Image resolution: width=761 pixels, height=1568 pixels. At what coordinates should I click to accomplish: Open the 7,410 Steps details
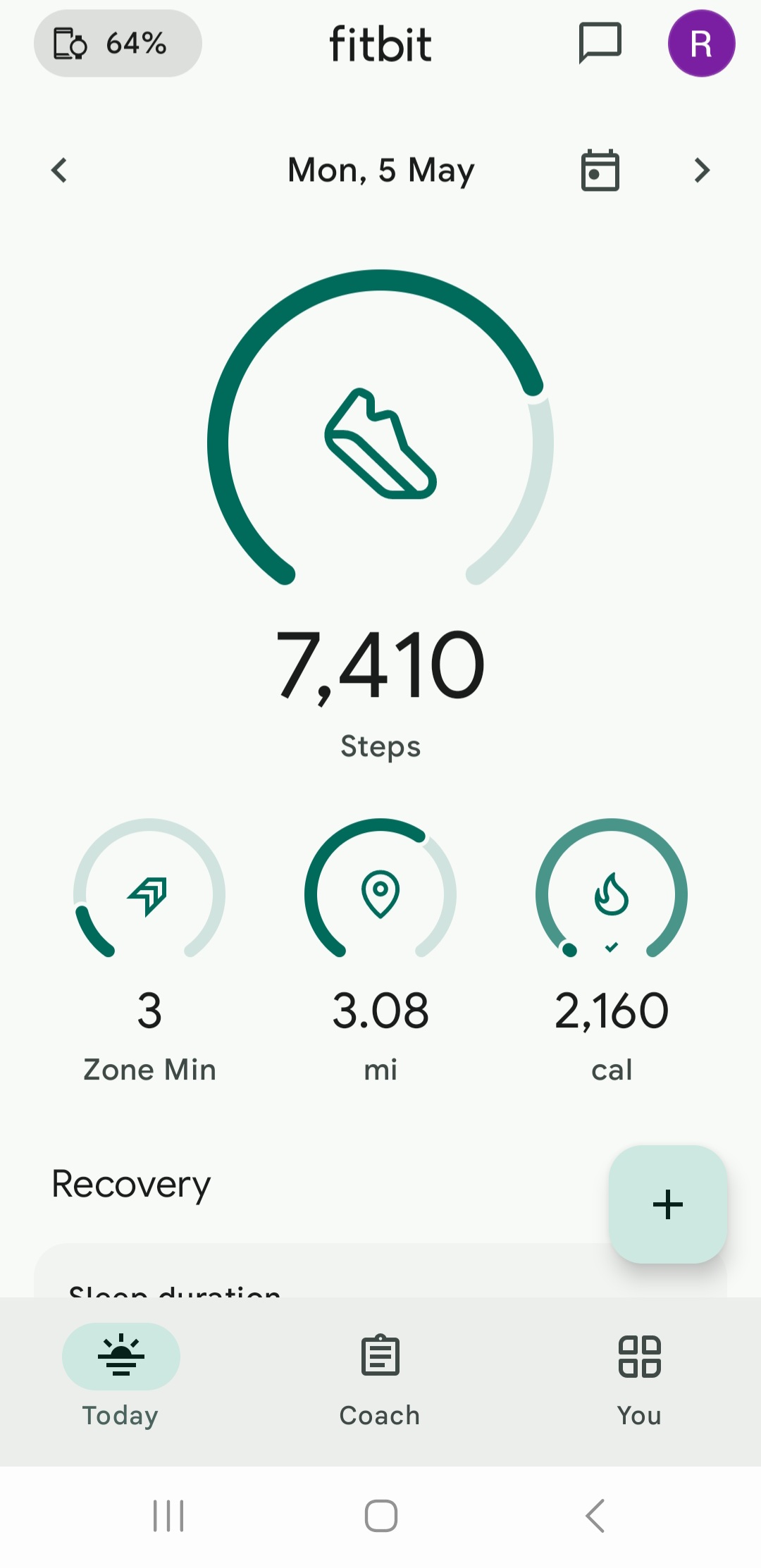(380, 514)
